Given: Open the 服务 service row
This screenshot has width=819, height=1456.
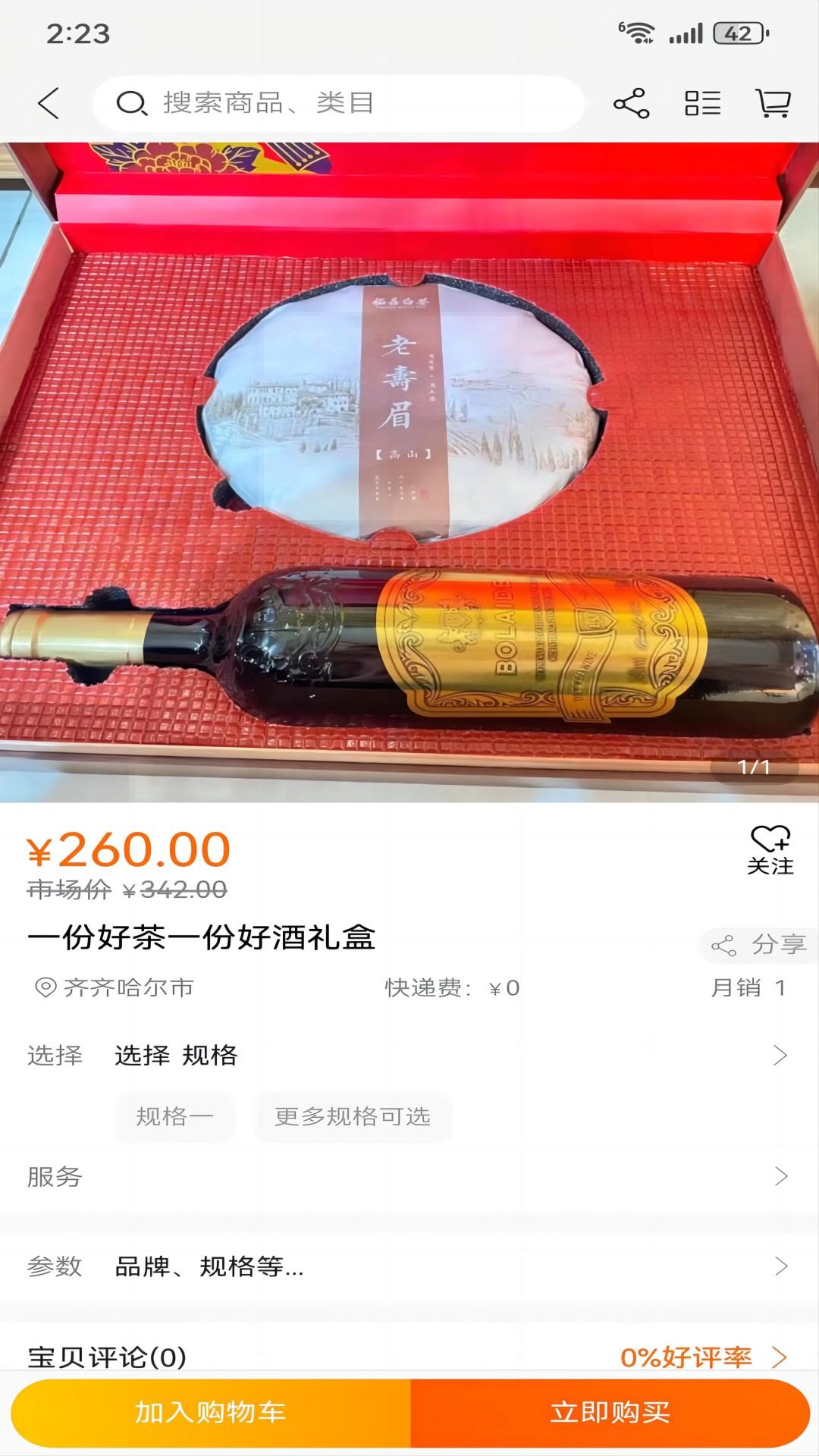Looking at the screenshot, I should click(409, 1176).
